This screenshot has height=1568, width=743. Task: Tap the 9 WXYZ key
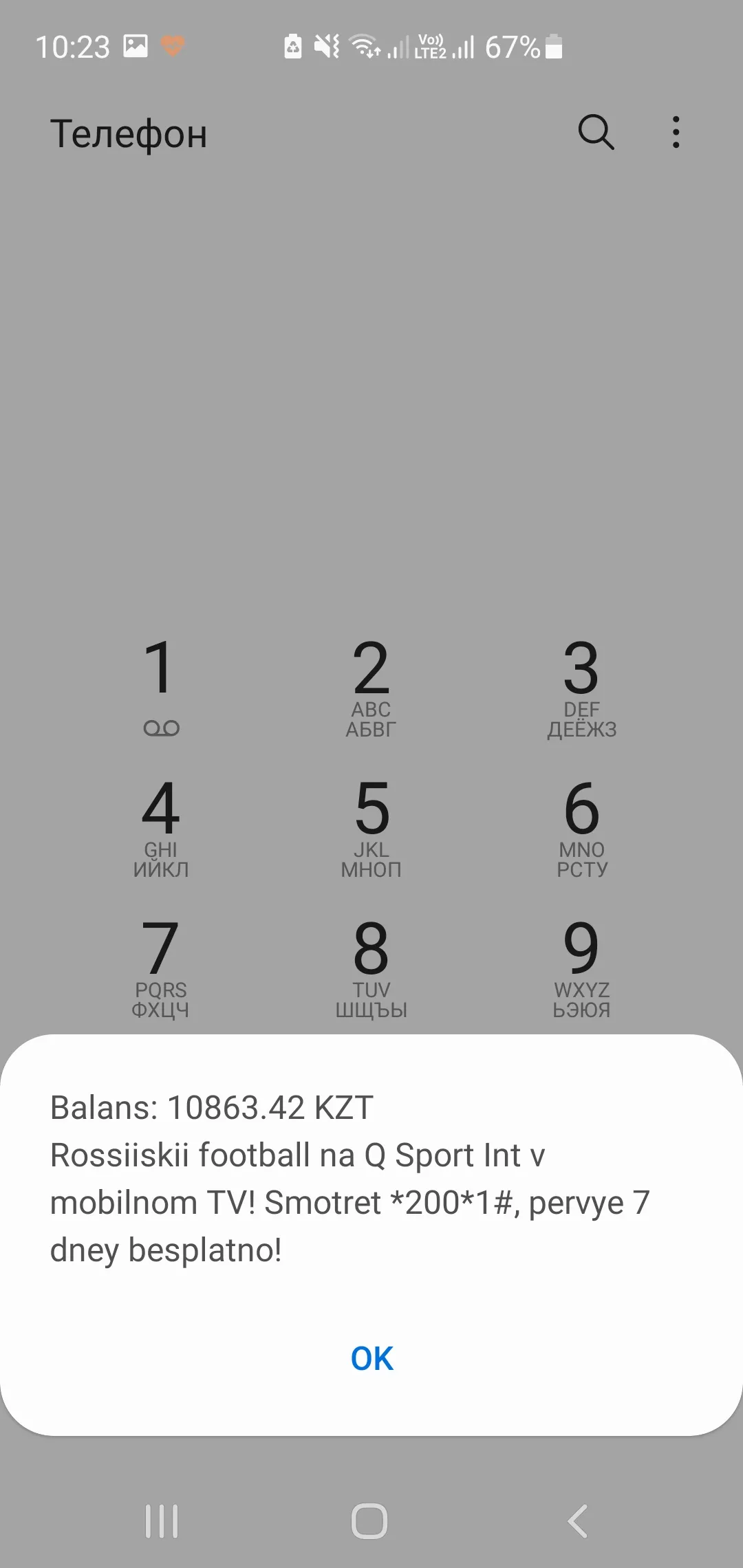582,968
